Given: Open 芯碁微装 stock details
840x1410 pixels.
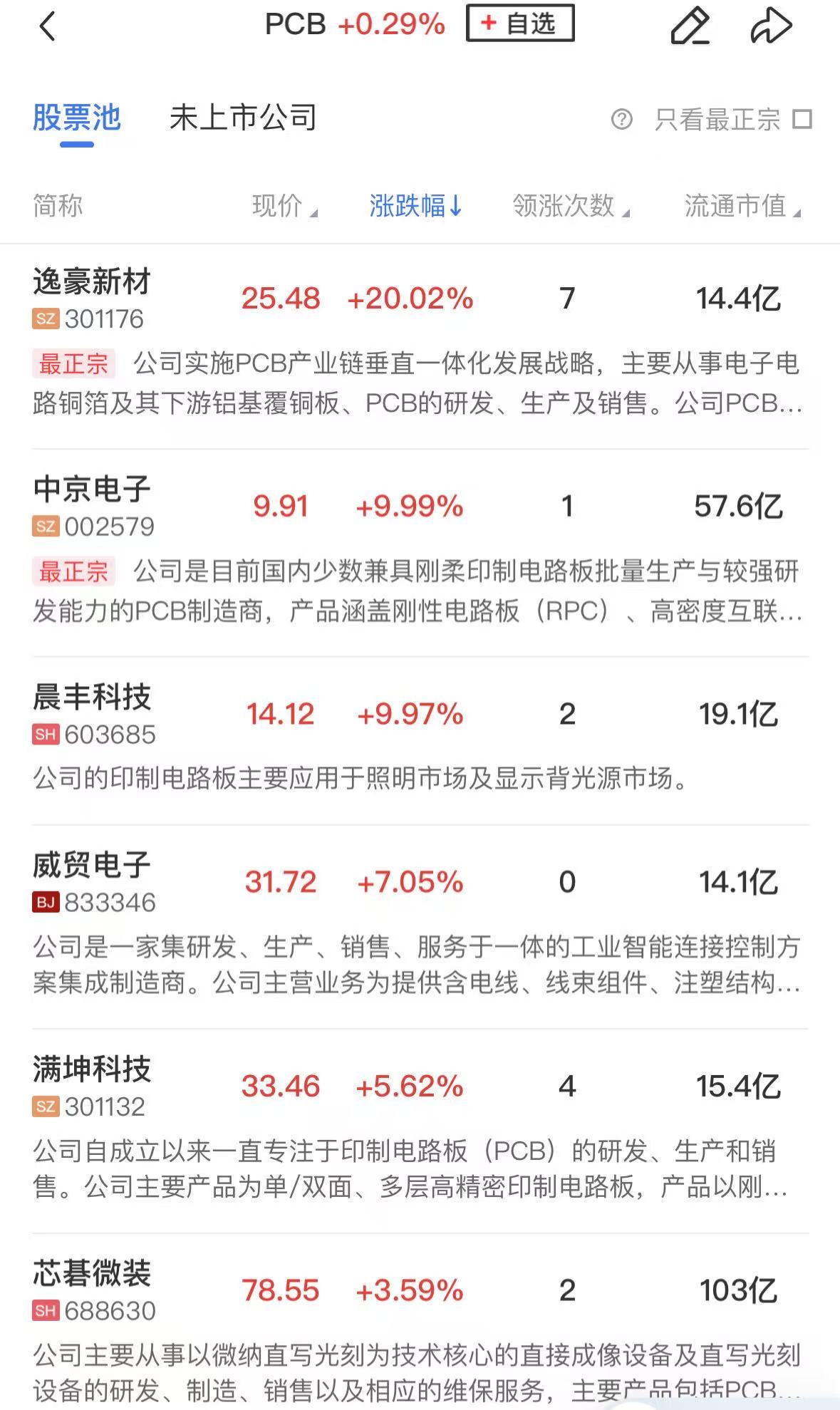Looking at the screenshot, I should click(x=420, y=1322).
